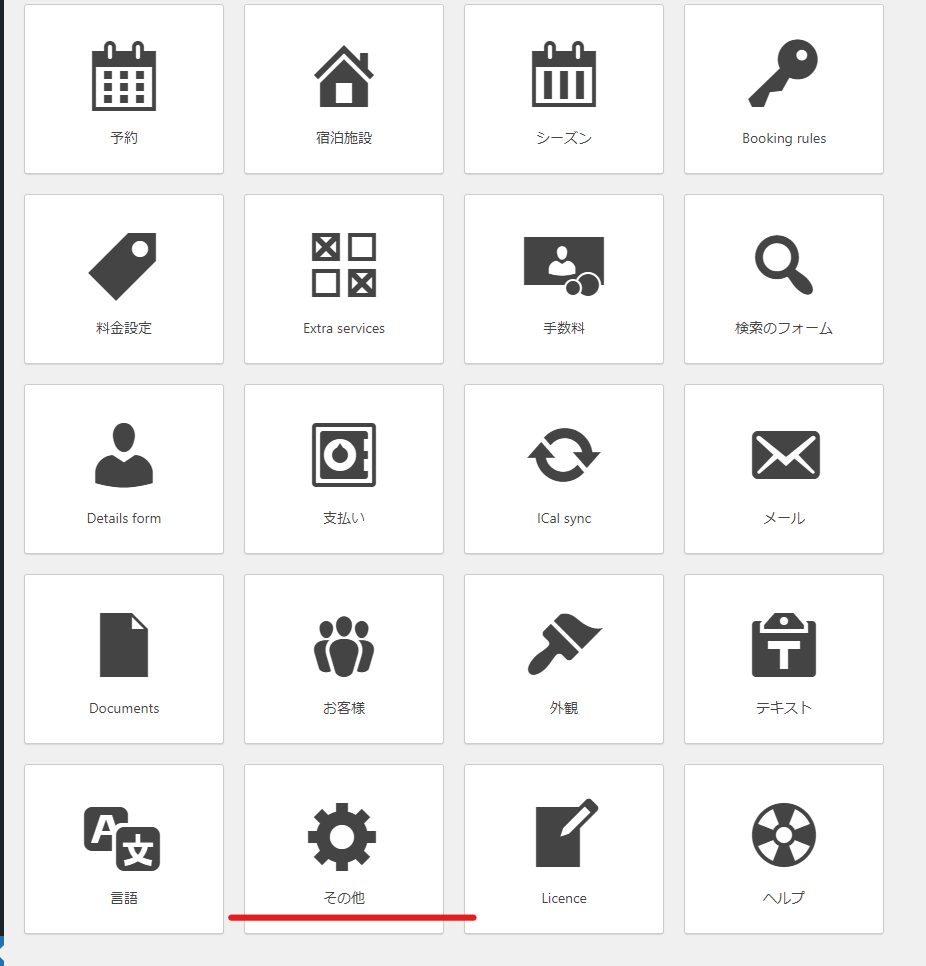Open the Details form tile

[x=124, y=469]
